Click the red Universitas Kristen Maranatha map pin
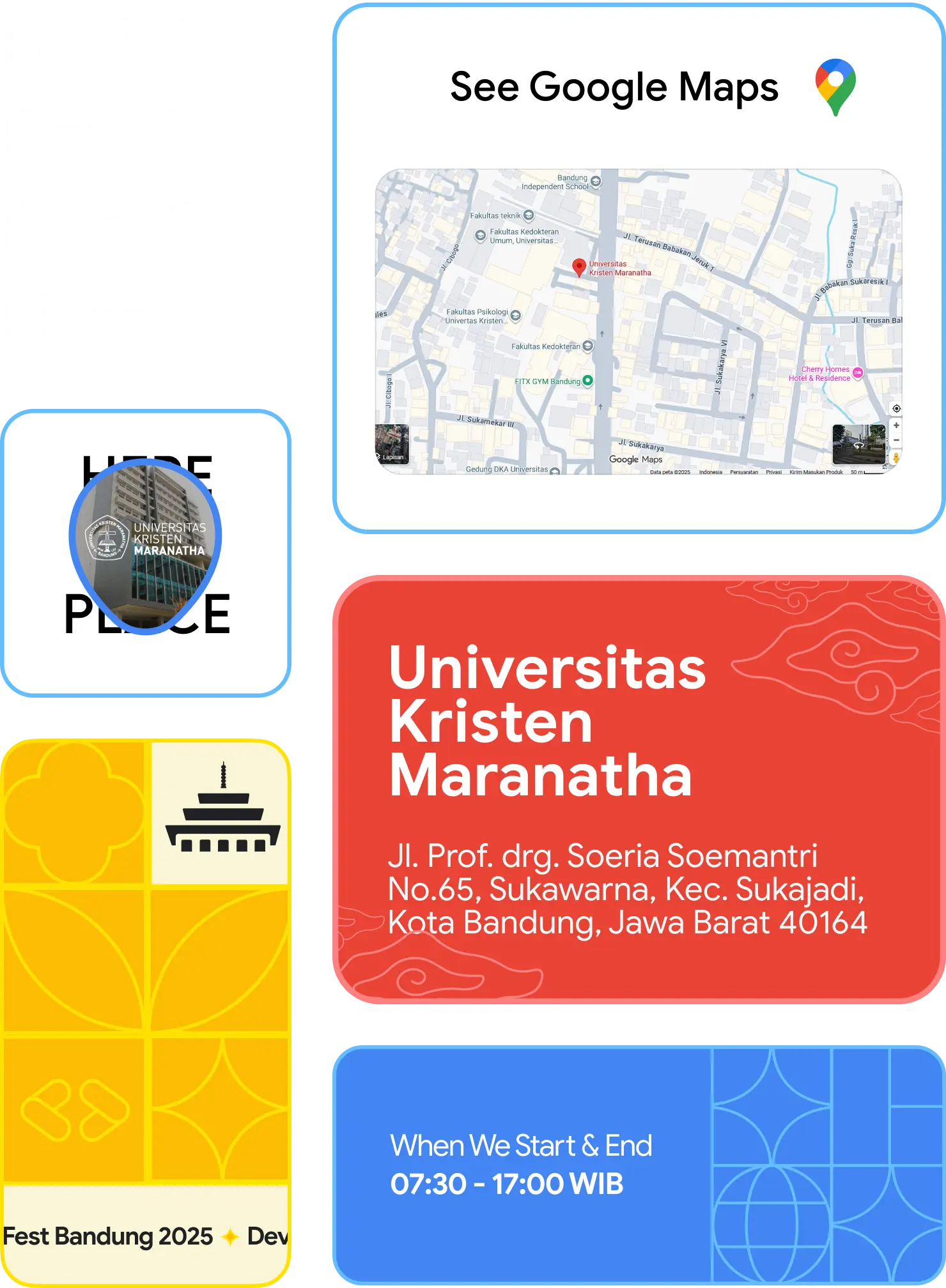 click(x=580, y=267)
